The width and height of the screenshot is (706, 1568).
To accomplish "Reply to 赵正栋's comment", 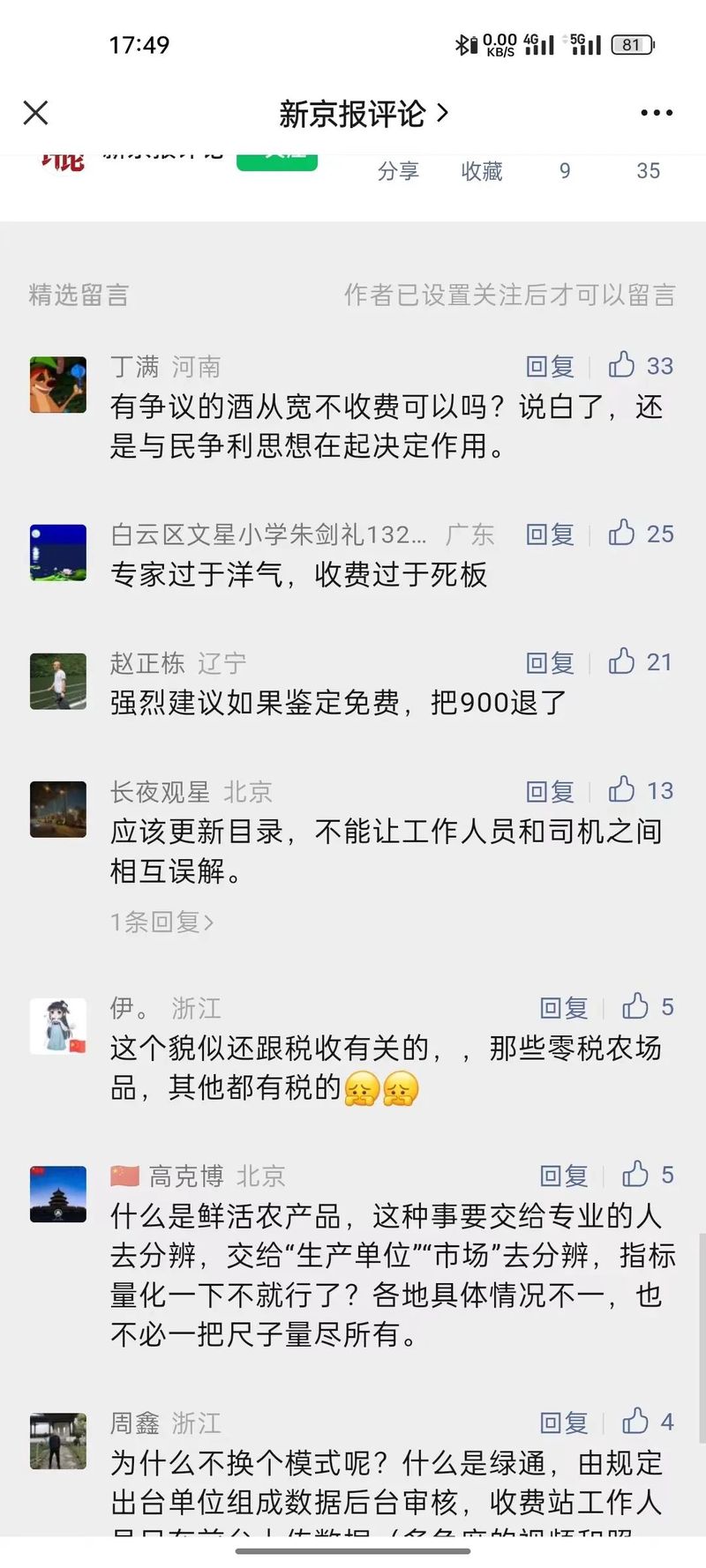I will (x=550, y=662).
